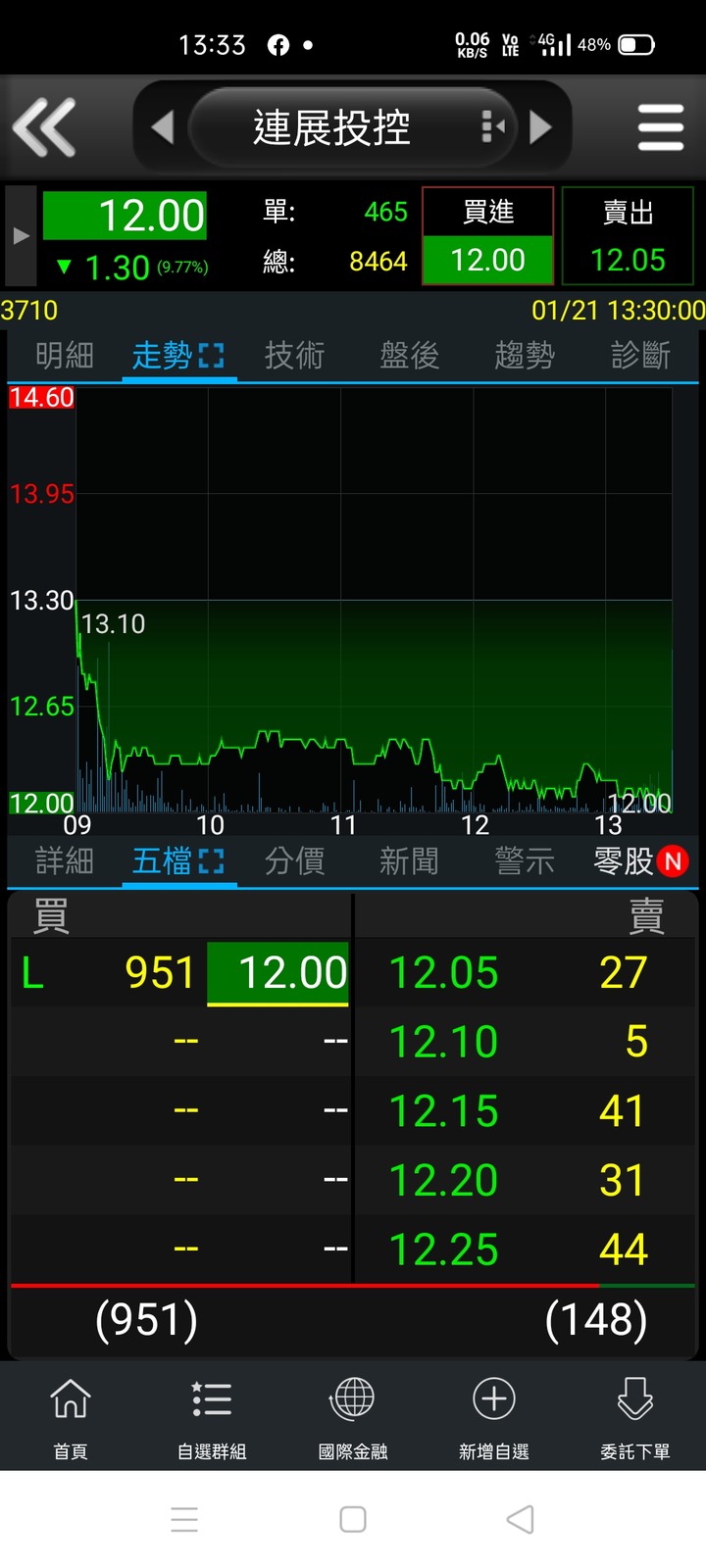Add stock via 新增自選
Image resolution: width=706 pixels, height=1568 pixels.
point(494,1416)
